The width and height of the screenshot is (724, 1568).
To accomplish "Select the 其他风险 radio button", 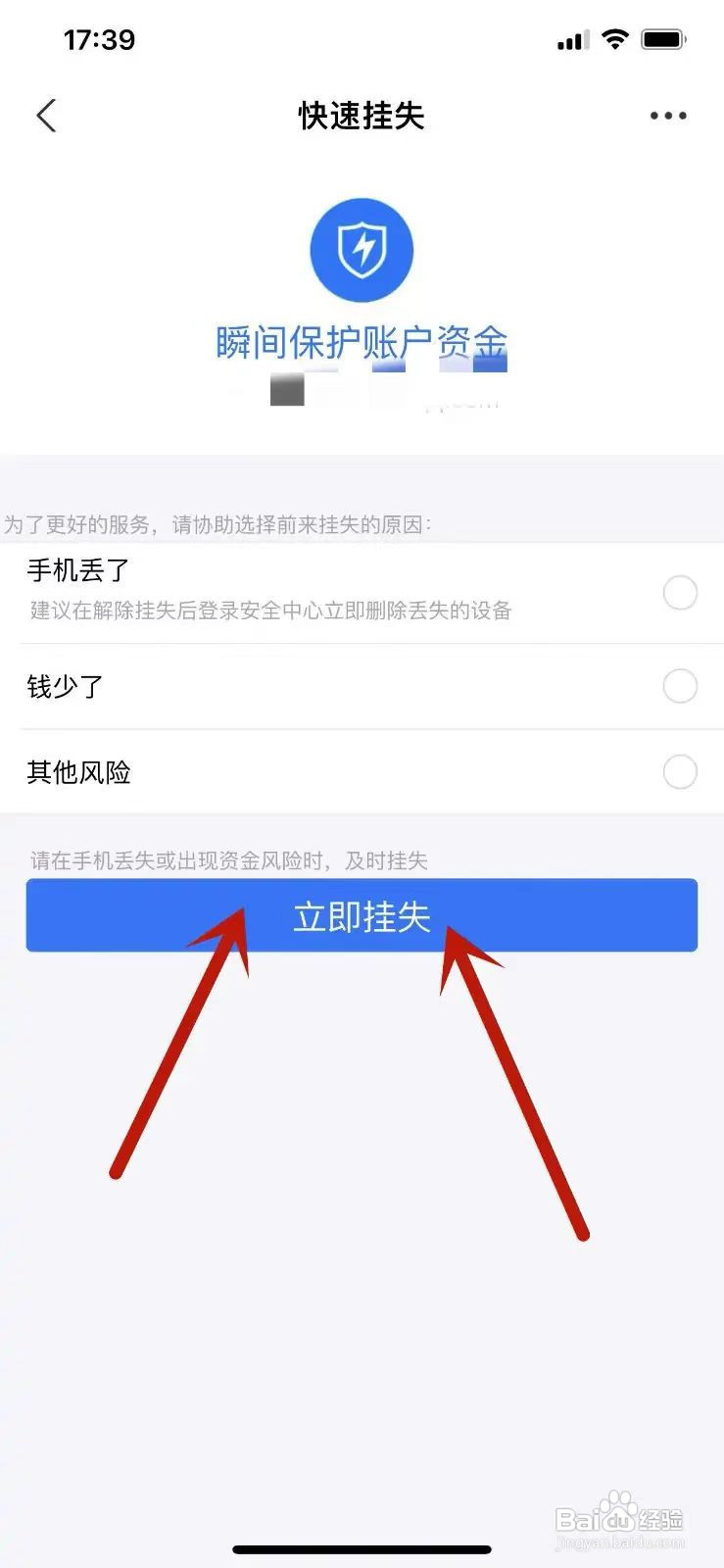I will pyautogui.click(x=680, y=772).
